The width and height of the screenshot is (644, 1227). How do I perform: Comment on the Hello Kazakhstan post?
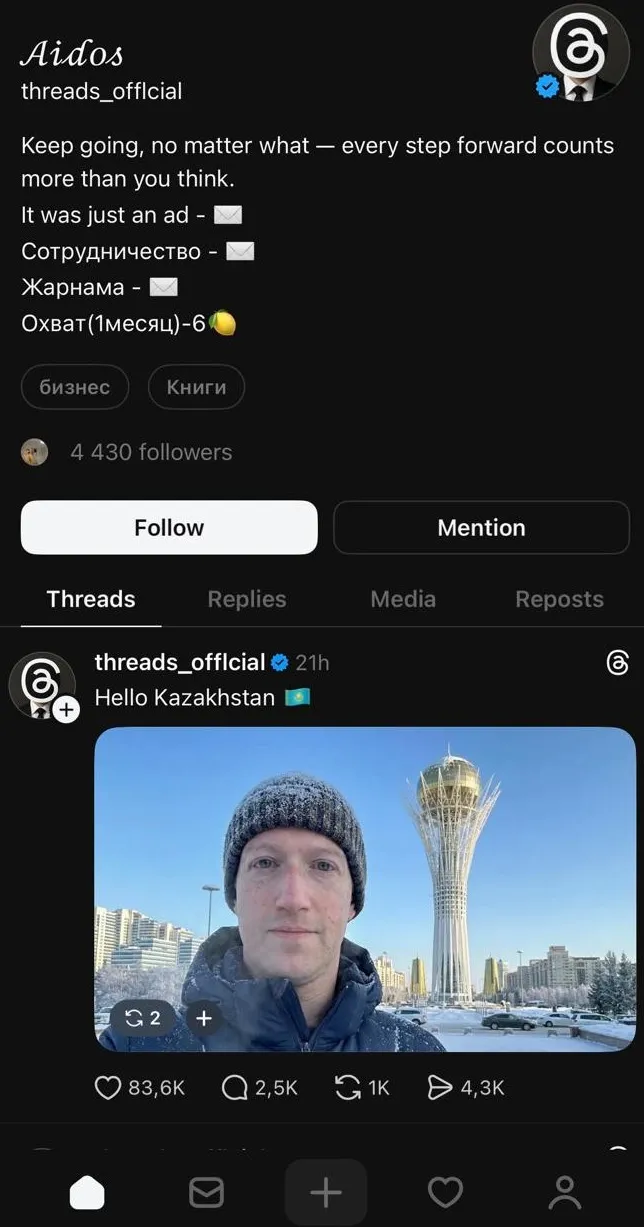(x=235, y=1087)
